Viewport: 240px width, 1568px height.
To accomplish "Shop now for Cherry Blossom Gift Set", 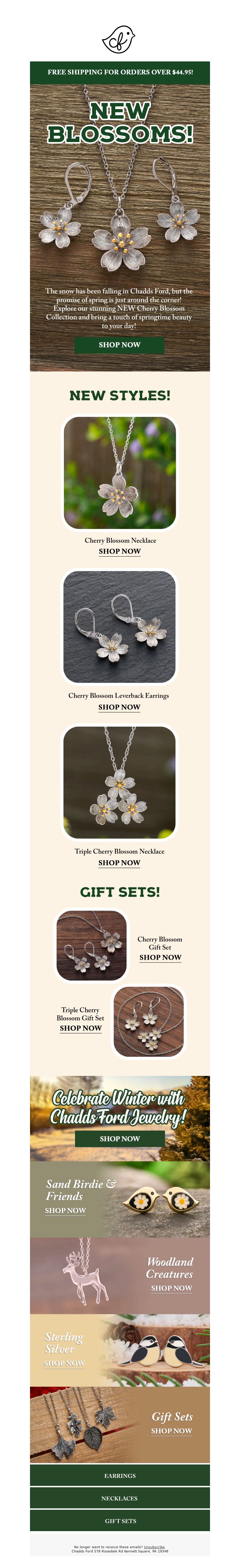I will point(160,957).
